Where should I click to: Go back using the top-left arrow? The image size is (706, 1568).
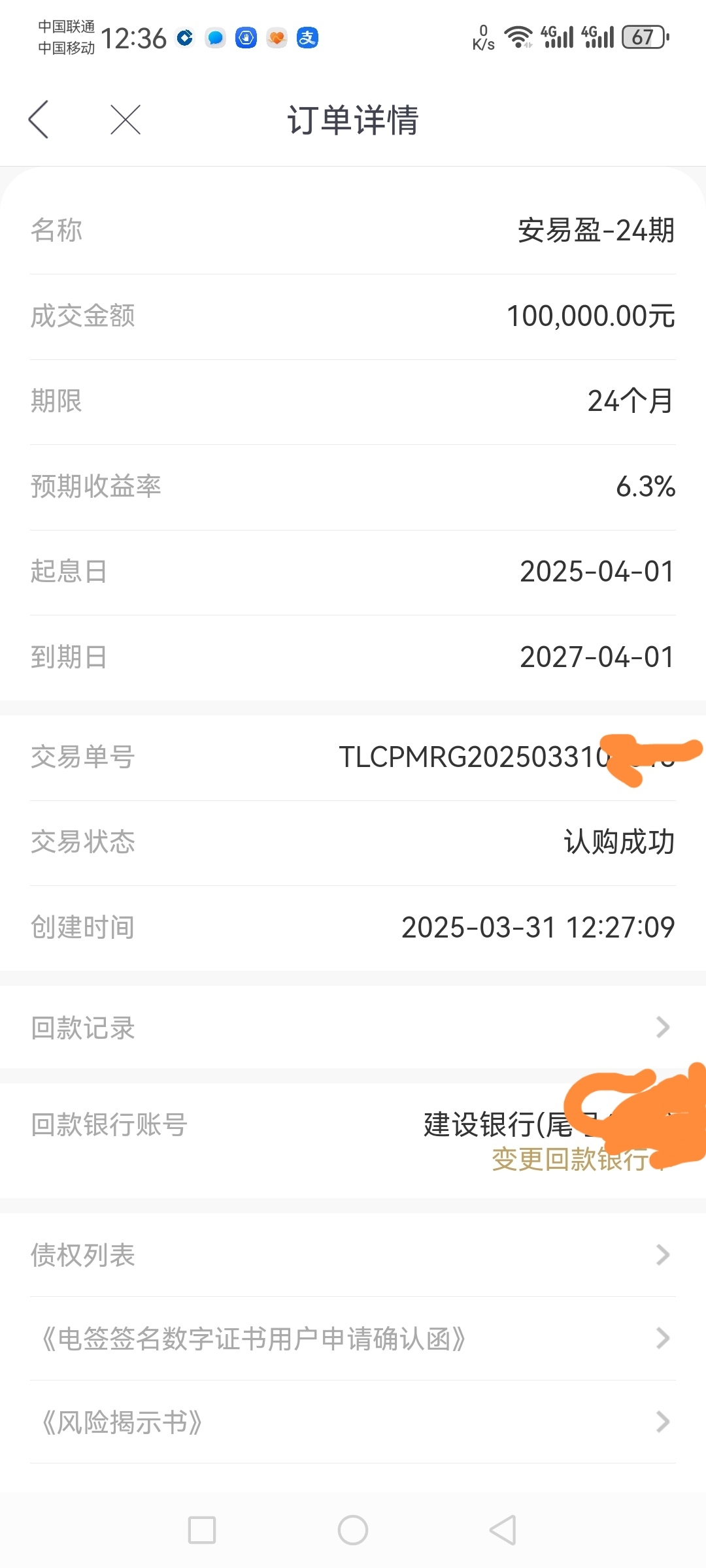point(39,120)
